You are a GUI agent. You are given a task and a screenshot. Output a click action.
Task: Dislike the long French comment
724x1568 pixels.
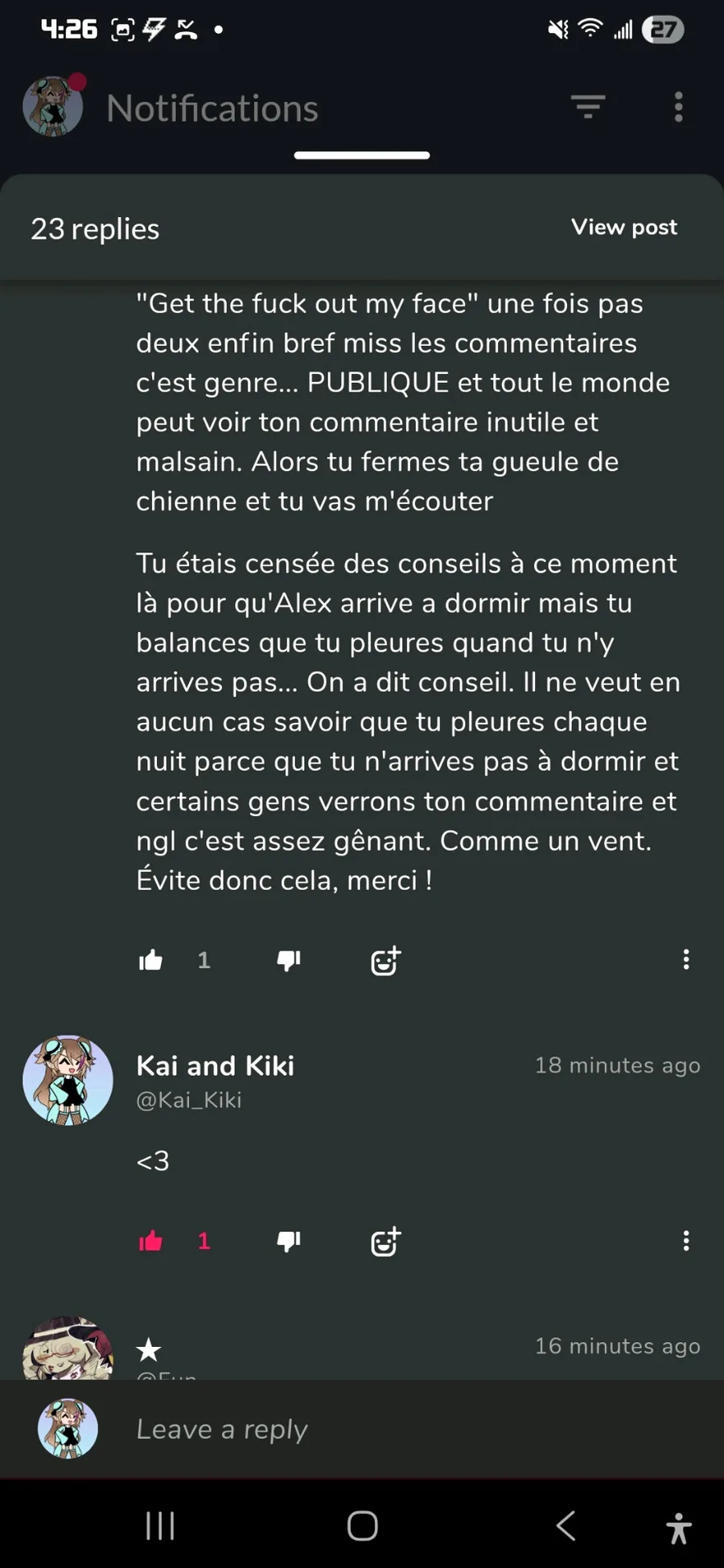(288, 960)
